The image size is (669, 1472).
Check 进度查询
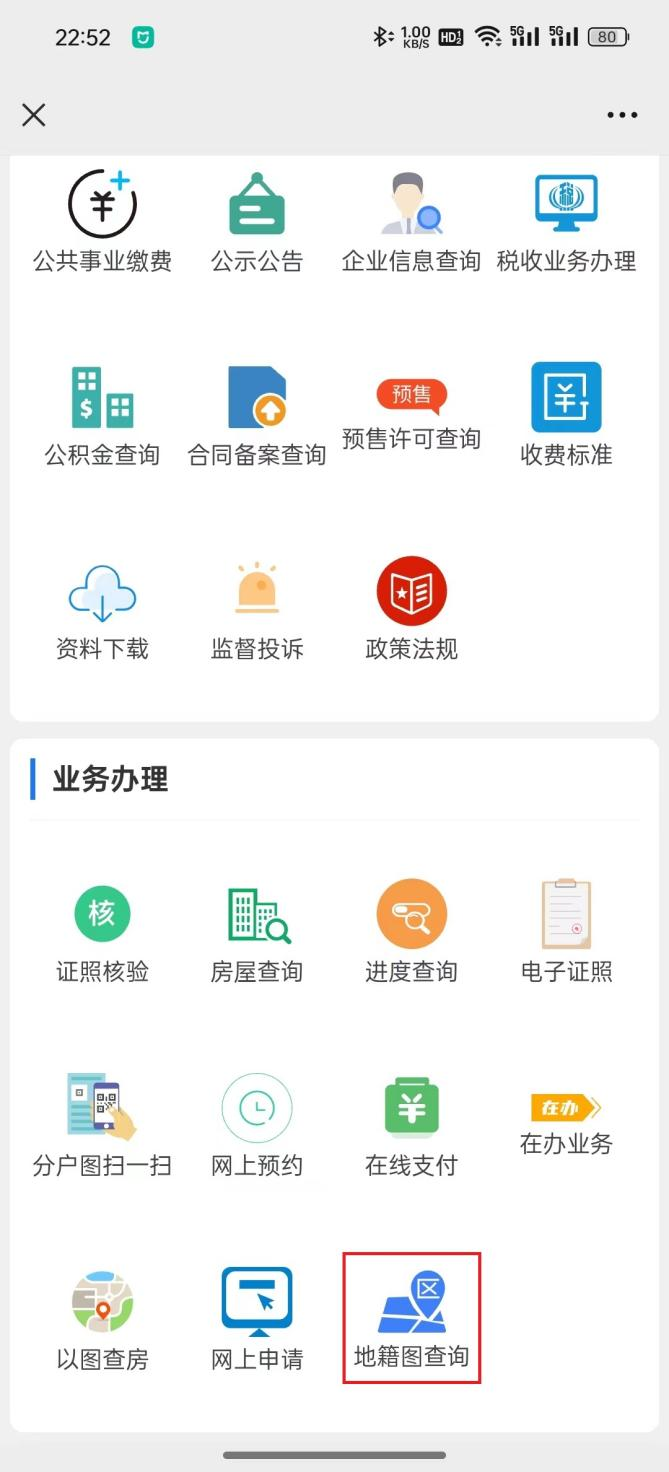click(411, 932)
